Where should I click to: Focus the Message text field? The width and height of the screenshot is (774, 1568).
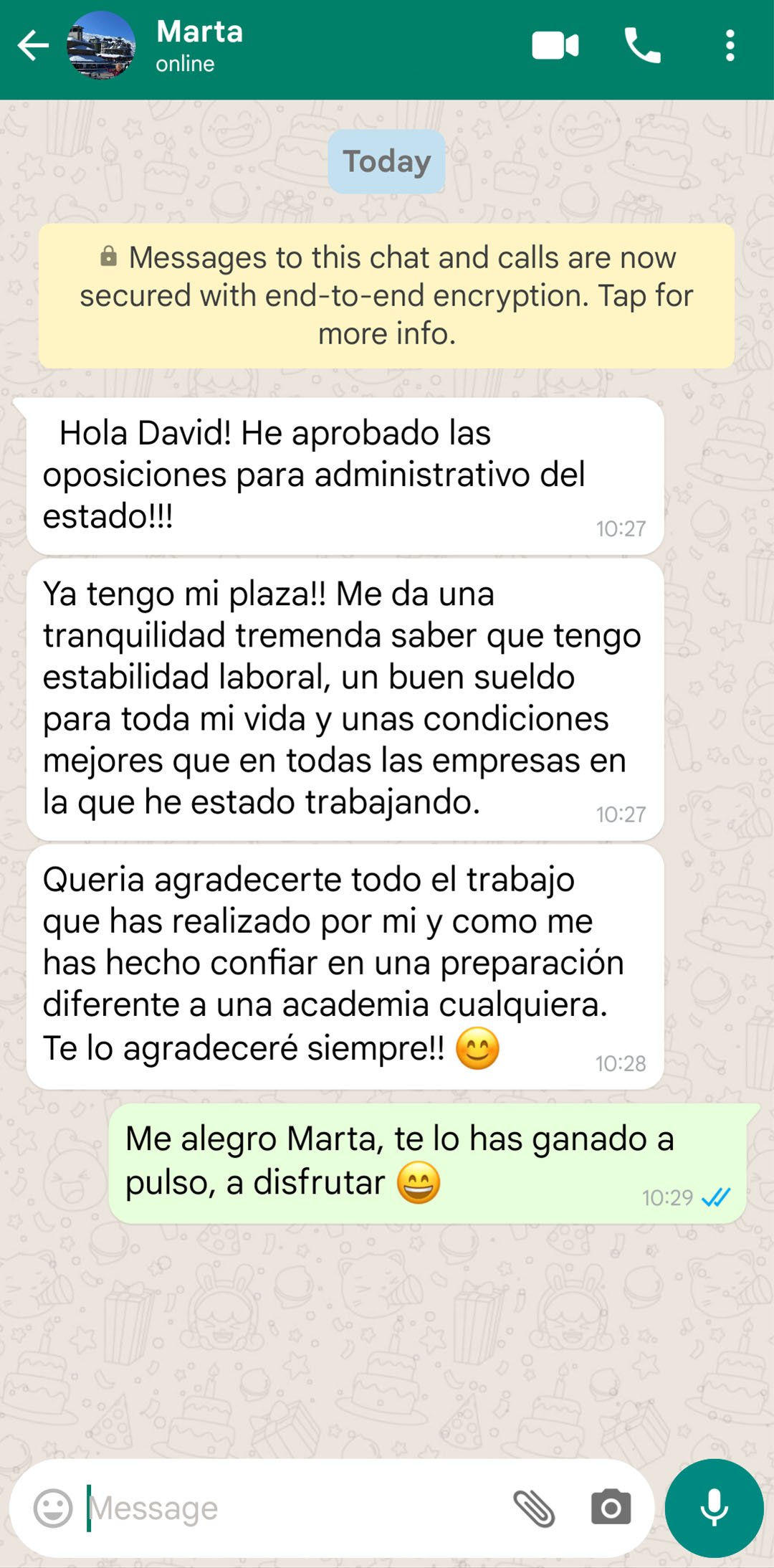click(x=287, y=1508)
